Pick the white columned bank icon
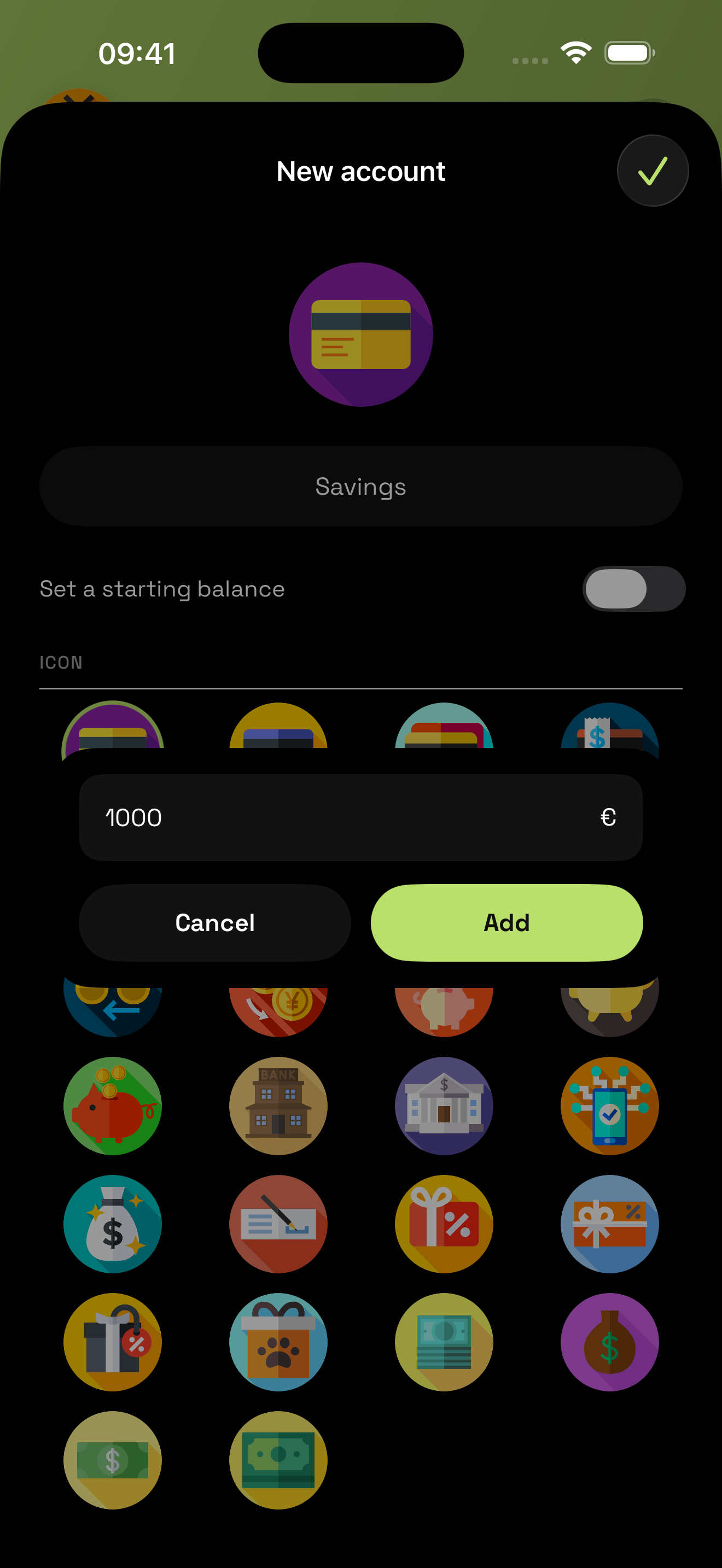The height and width of the screenshot is (1568, 722). [x=444, y=1106]
